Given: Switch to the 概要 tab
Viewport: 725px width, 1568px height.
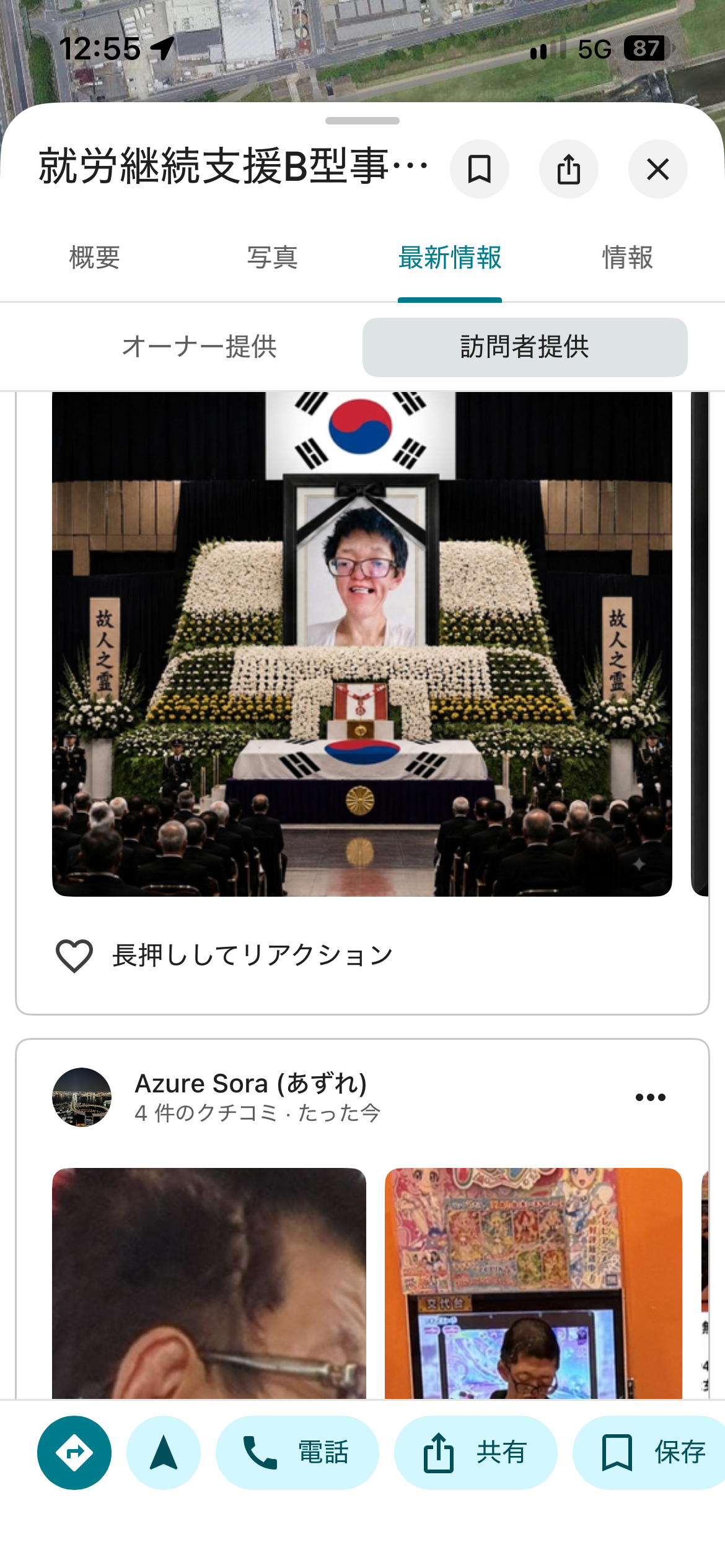Looking at the screenshot, I should tap(94, 258).
